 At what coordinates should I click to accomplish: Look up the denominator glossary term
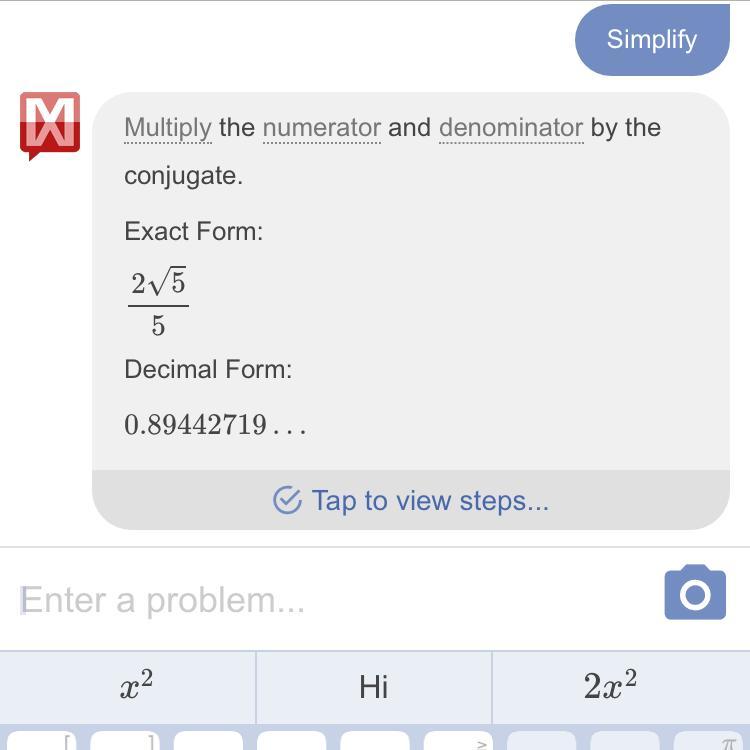coord(510,128)
